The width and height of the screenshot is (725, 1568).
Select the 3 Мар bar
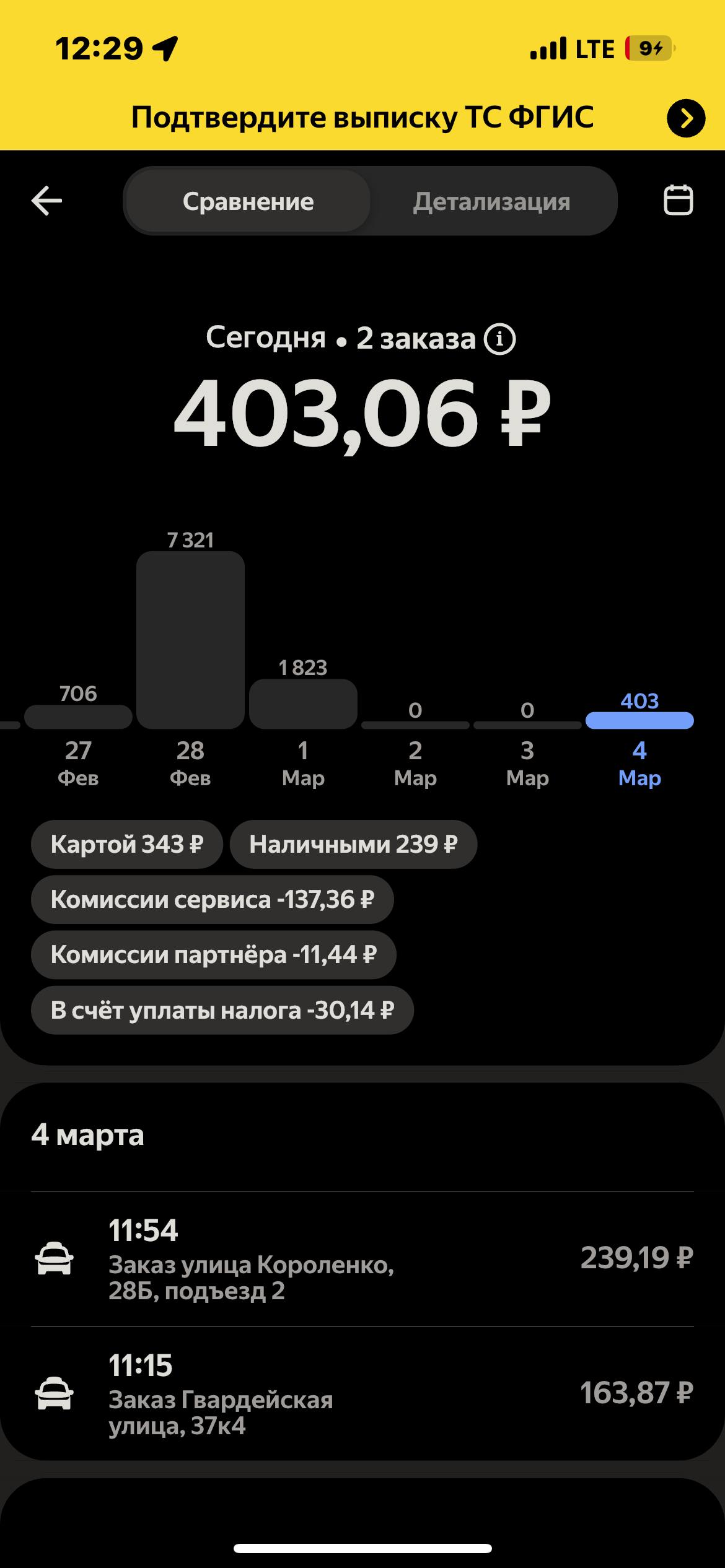527,725
